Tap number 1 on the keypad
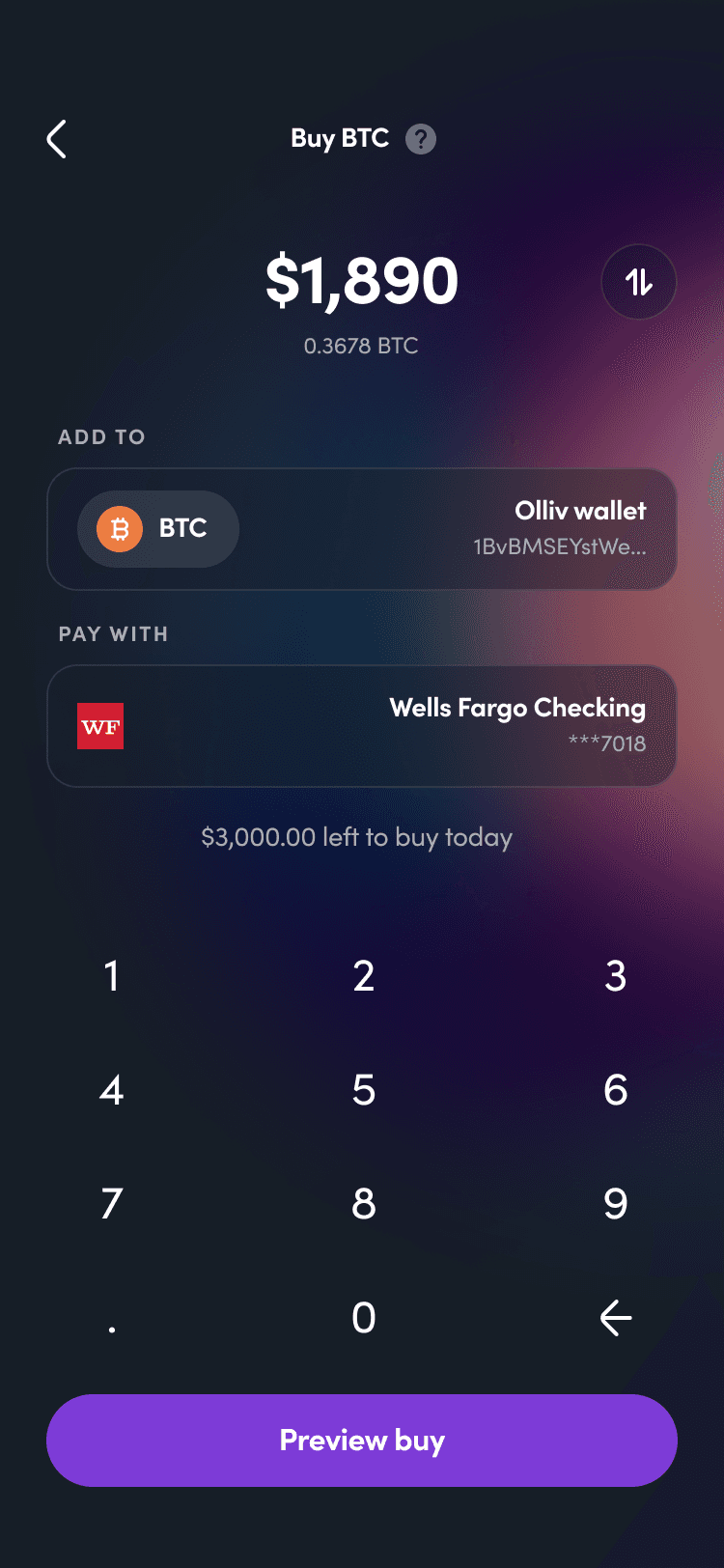This screenshot has height=1568, width=724. pyautogui.click(x=112, y=976)
